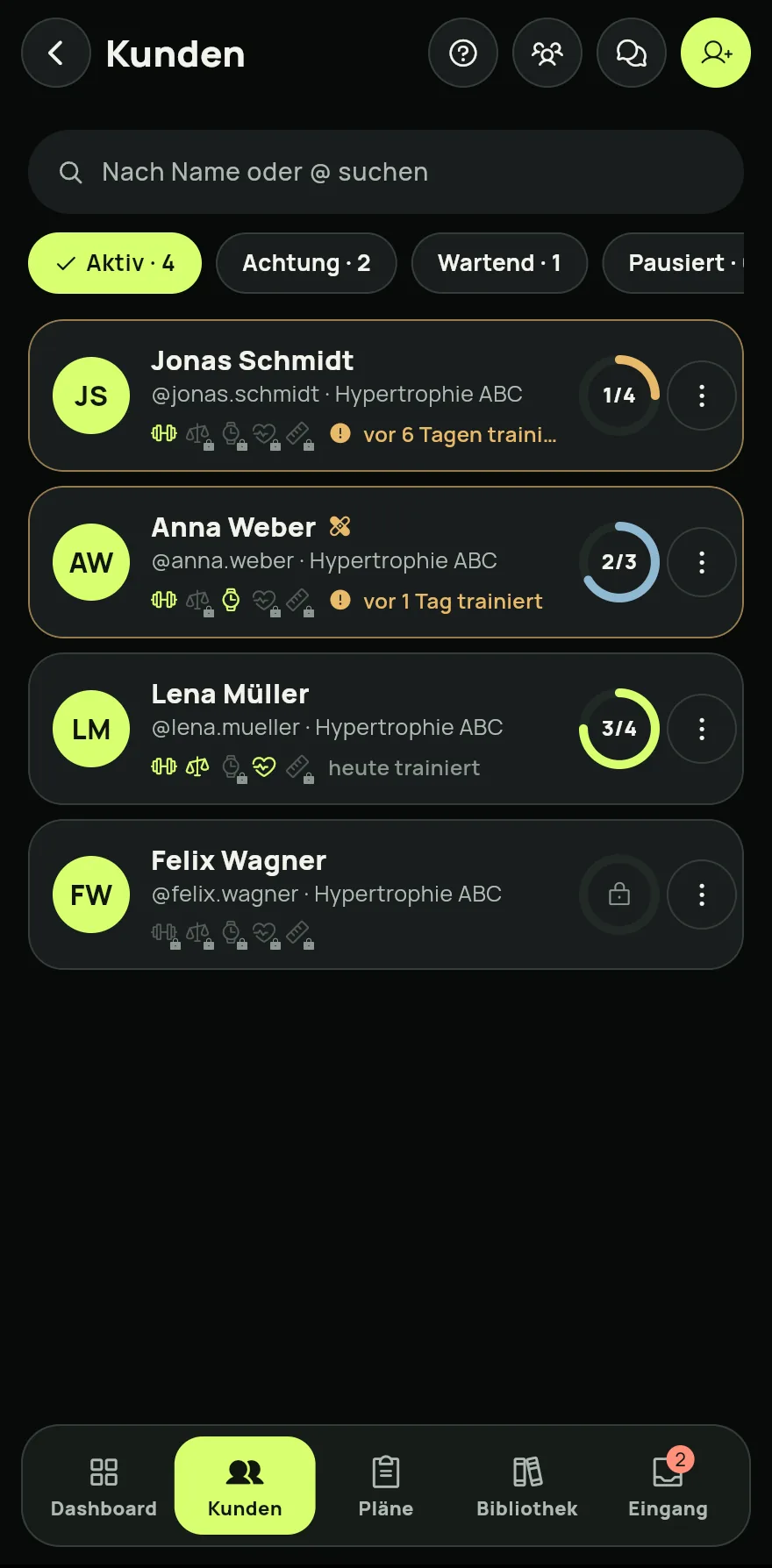Open overflow menu for Jonas Schmidt

pyautogui.click(x=702, y=396)
